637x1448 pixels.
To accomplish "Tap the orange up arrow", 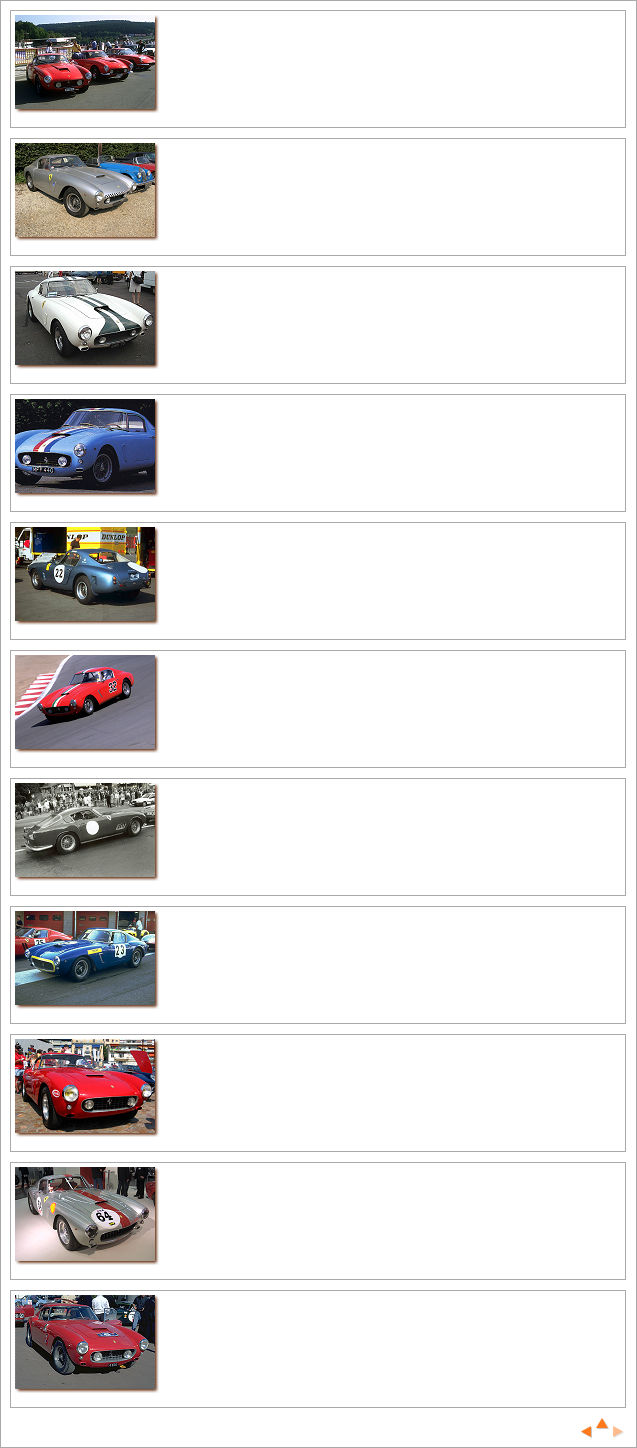I will [602, 1424].
